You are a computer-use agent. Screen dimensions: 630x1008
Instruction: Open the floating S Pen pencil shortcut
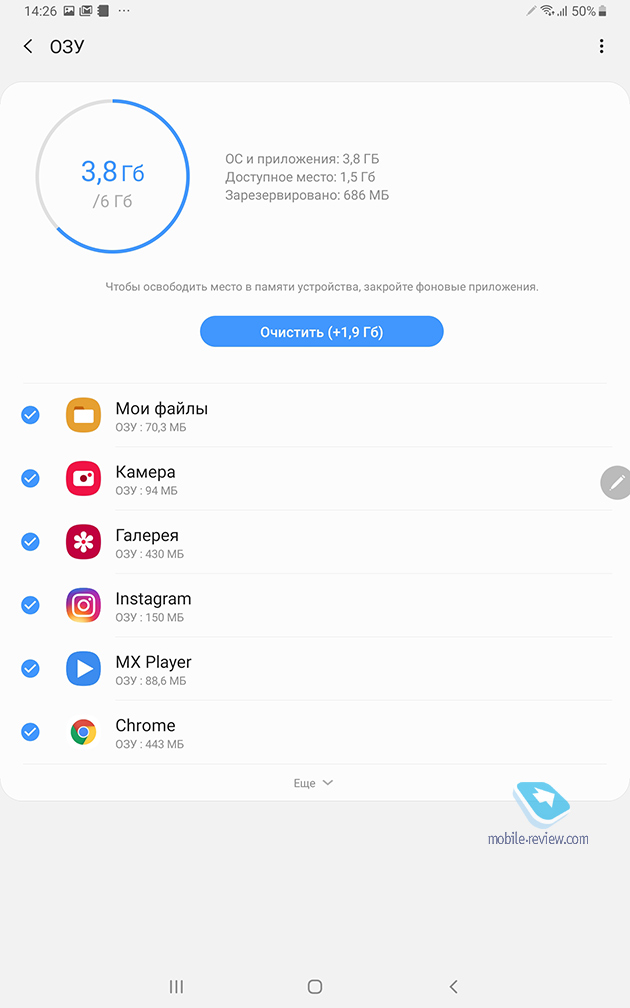tap(616, 482)
